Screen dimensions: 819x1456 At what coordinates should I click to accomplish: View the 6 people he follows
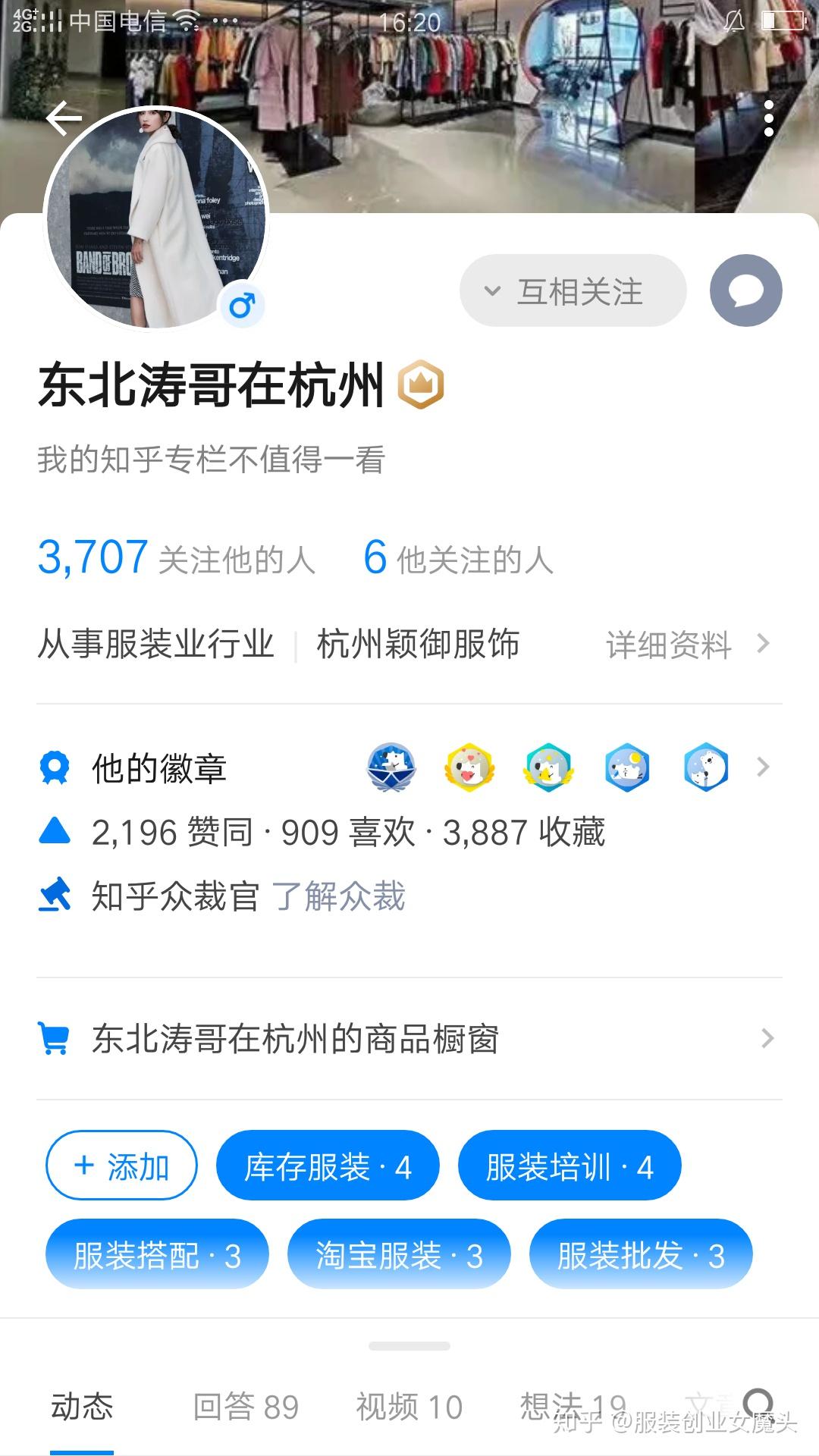(x=459, y=559)
